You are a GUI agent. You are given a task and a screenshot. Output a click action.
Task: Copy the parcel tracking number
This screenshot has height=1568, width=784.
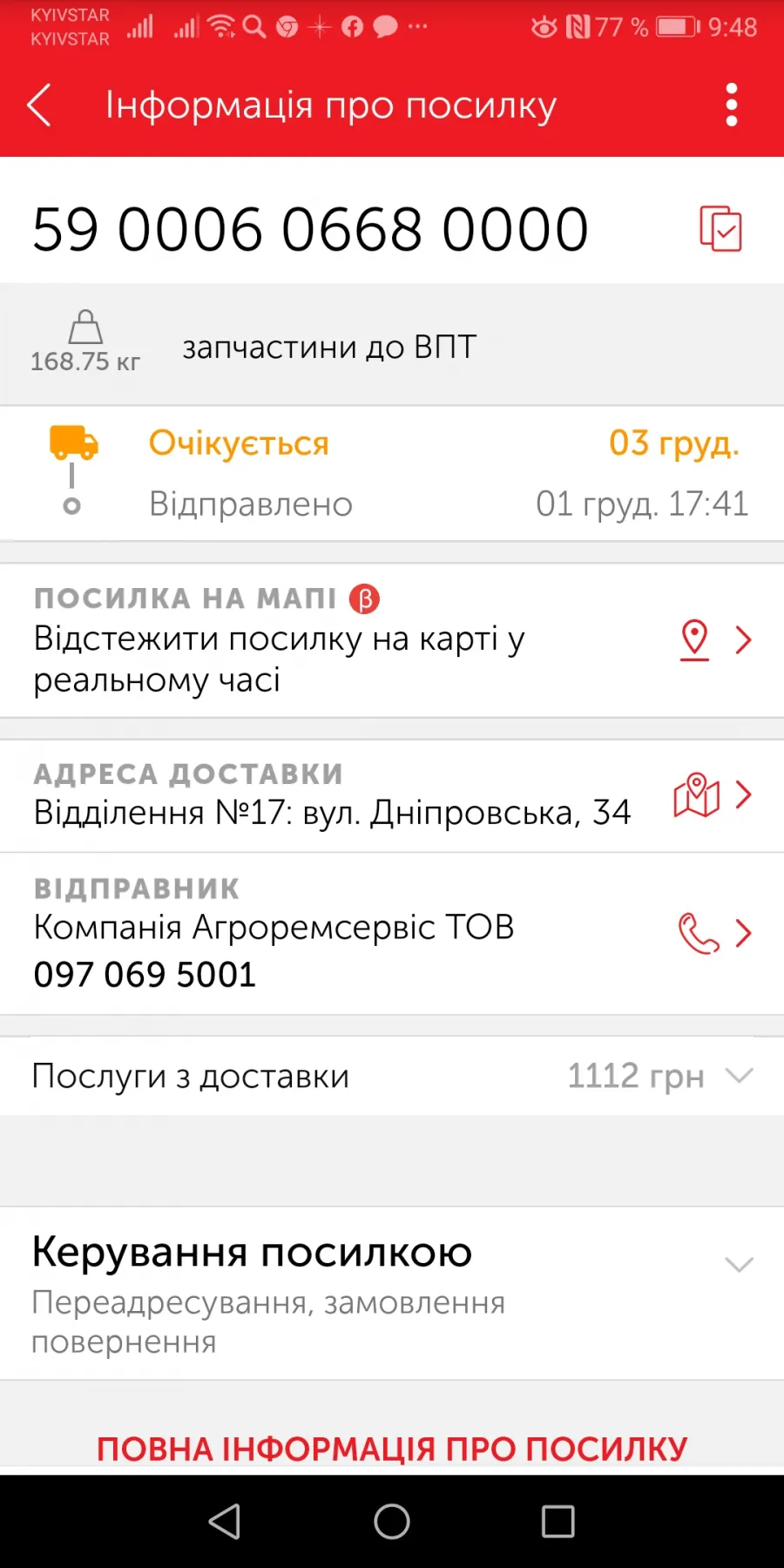tap(720, 229)
